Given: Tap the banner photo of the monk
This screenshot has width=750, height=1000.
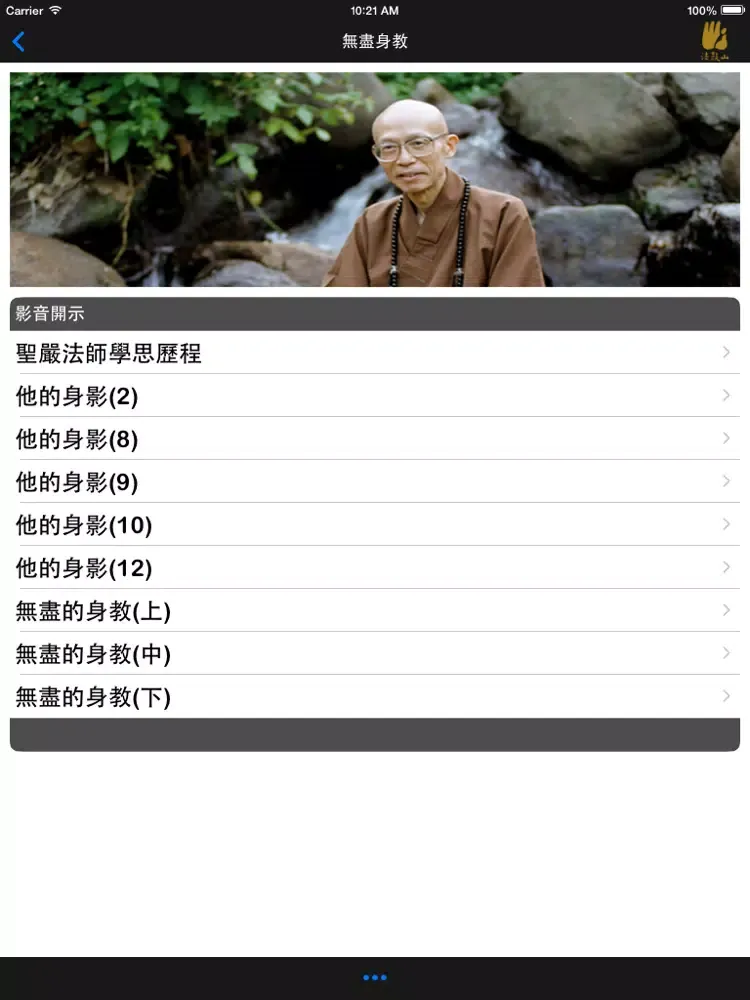Looking at the screenshot, I should pyautogui.click(x=375, y=179).
